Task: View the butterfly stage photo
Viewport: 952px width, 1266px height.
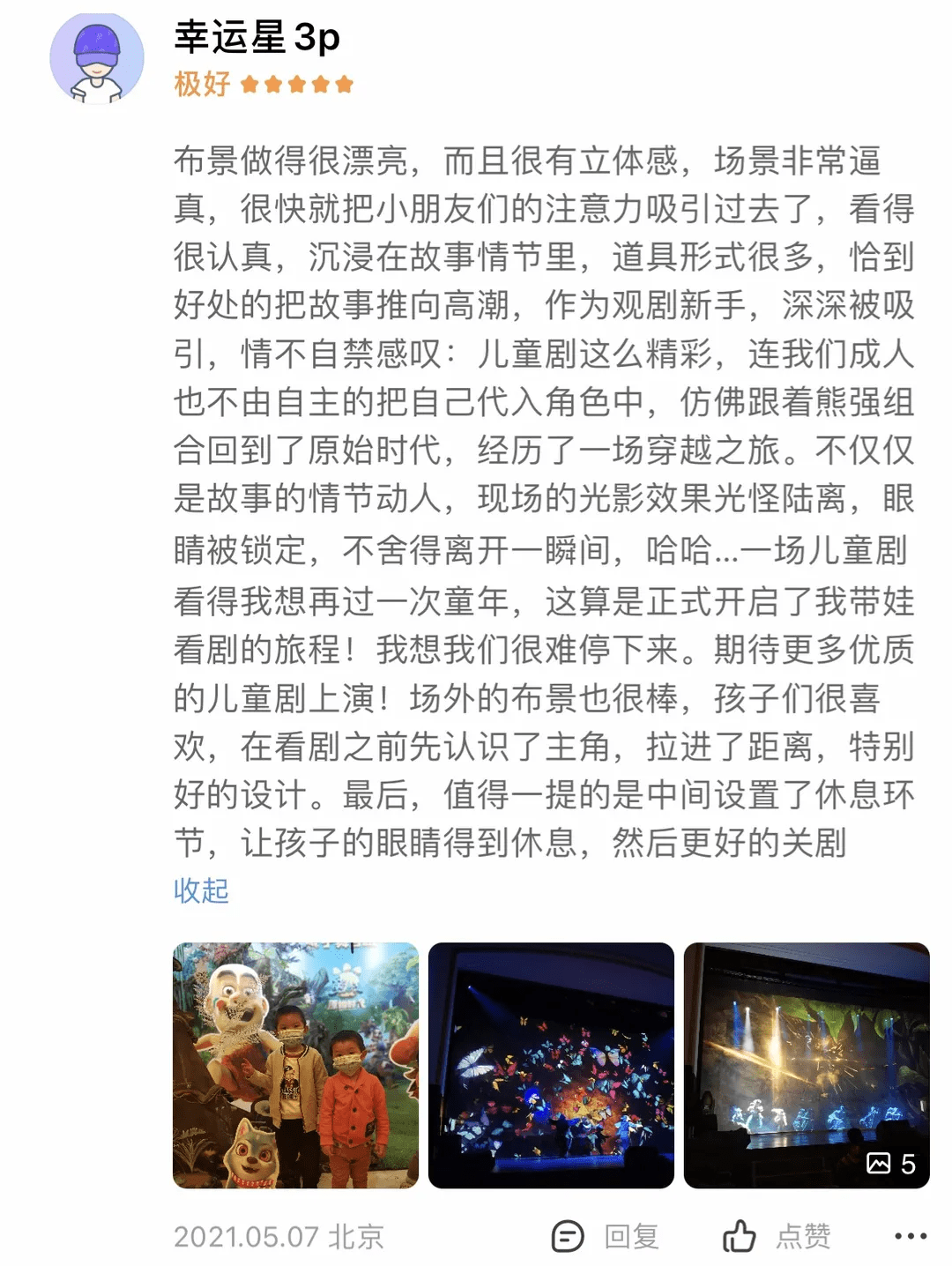Action: click(x=551, y=1065)
